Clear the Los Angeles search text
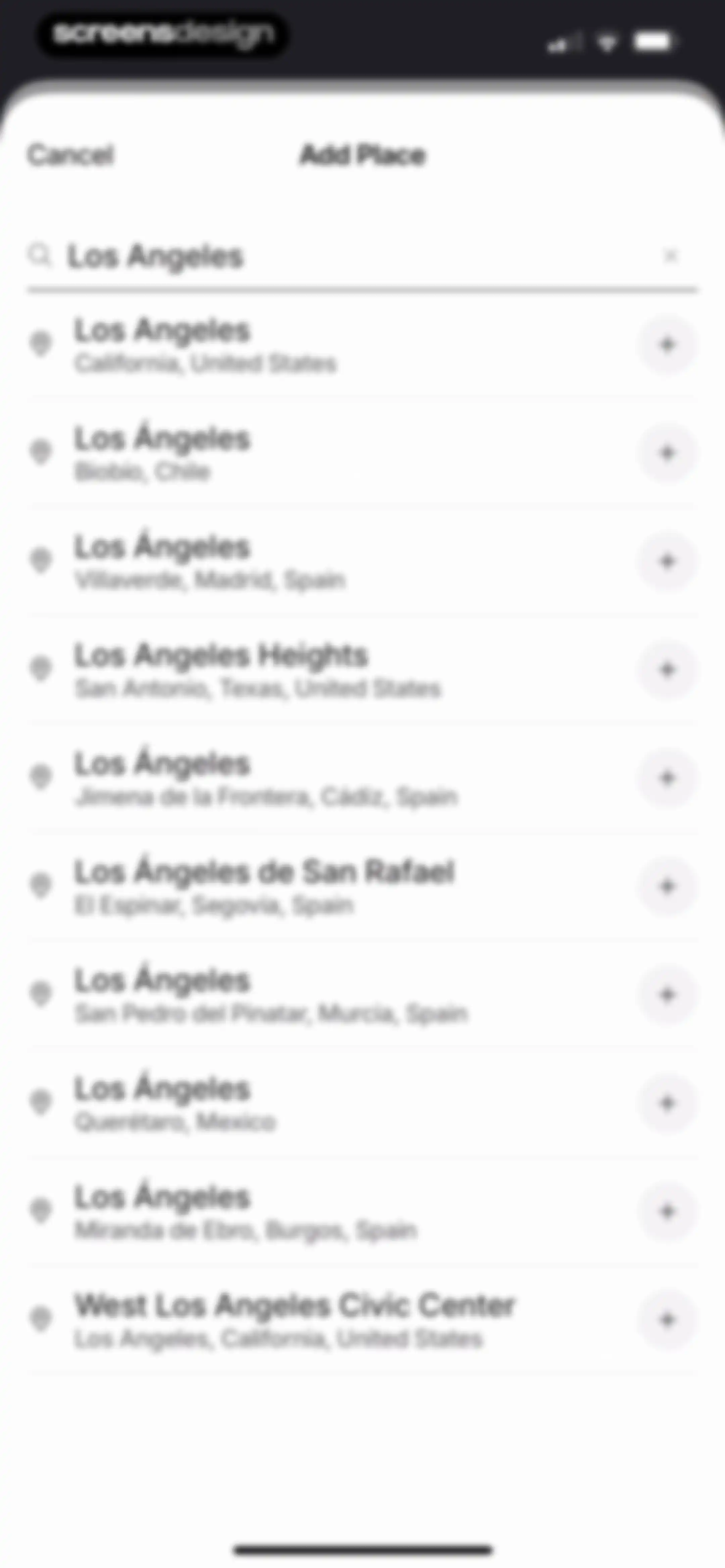Image resolution: width=725 pixels, height=1568 pixels. (x=670, y=256)
